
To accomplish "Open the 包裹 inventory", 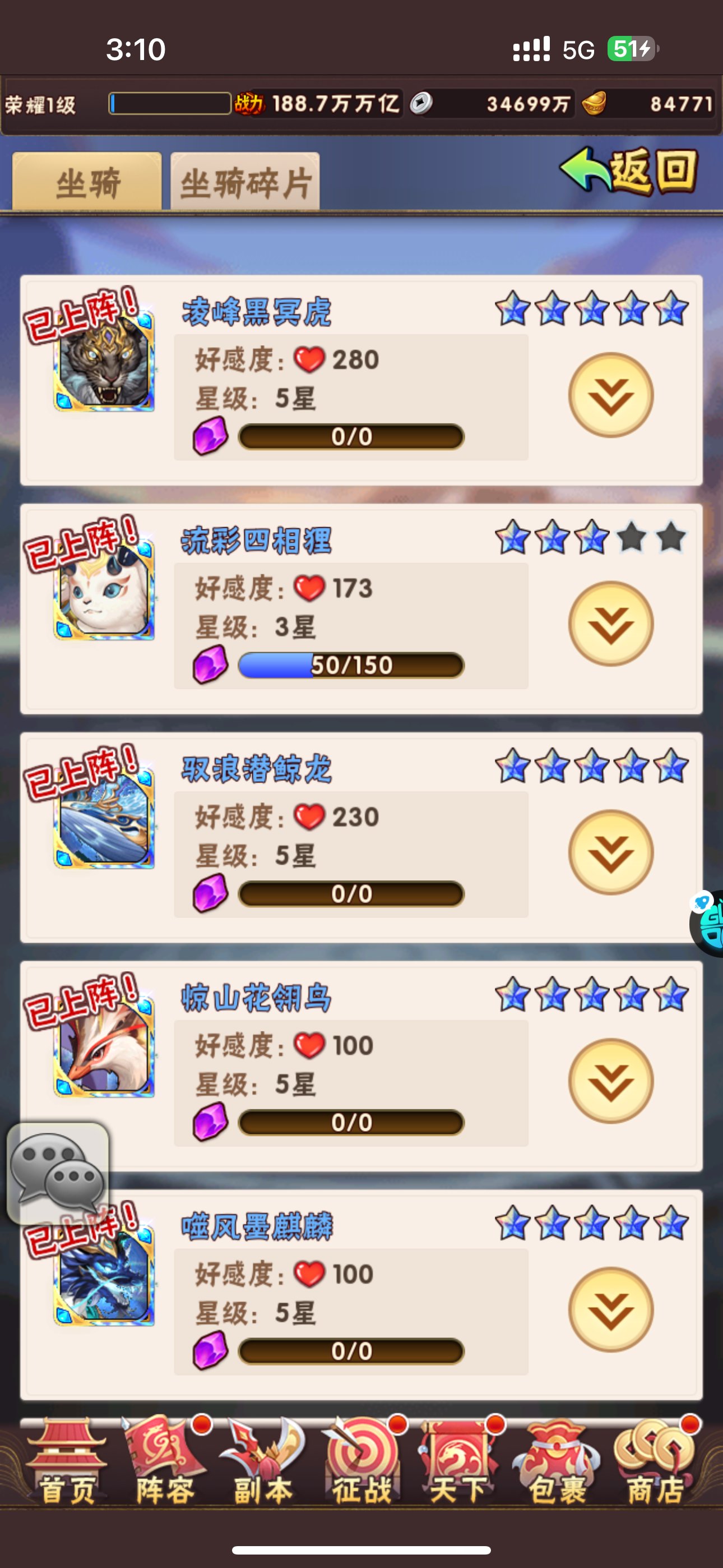I will tap(556, 1461).
